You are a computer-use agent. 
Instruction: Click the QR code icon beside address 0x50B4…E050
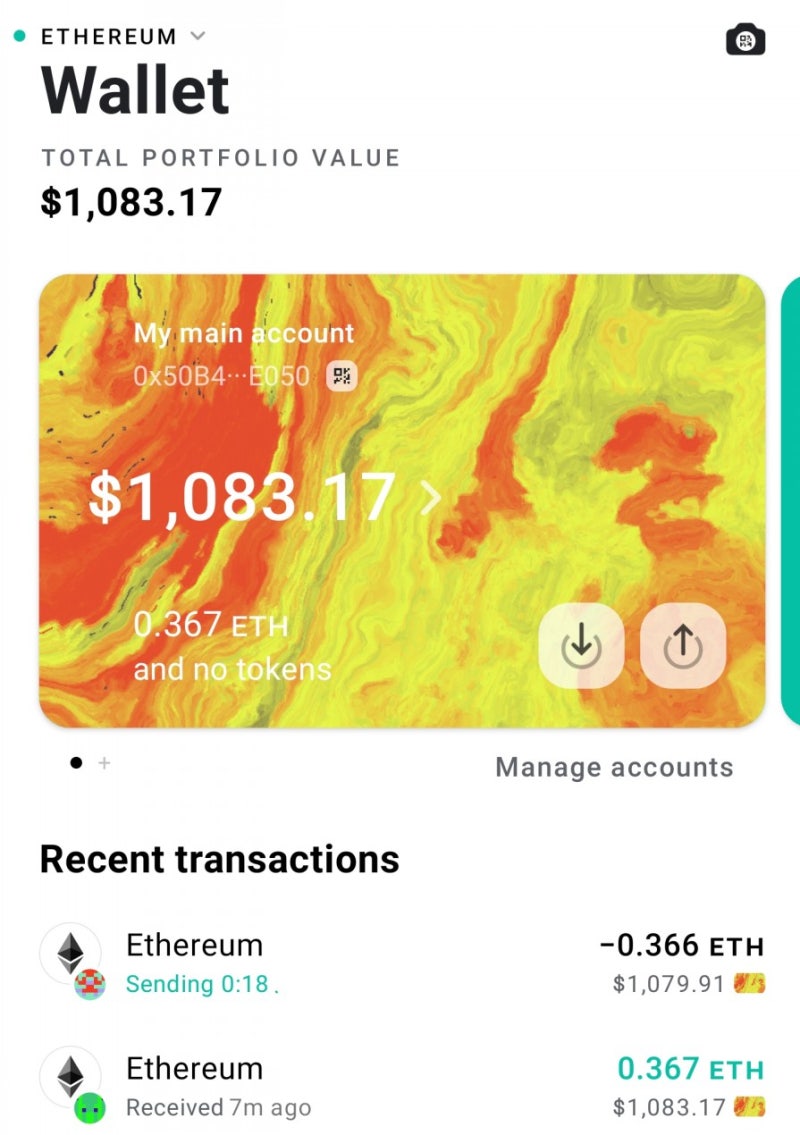coord(341,377)
